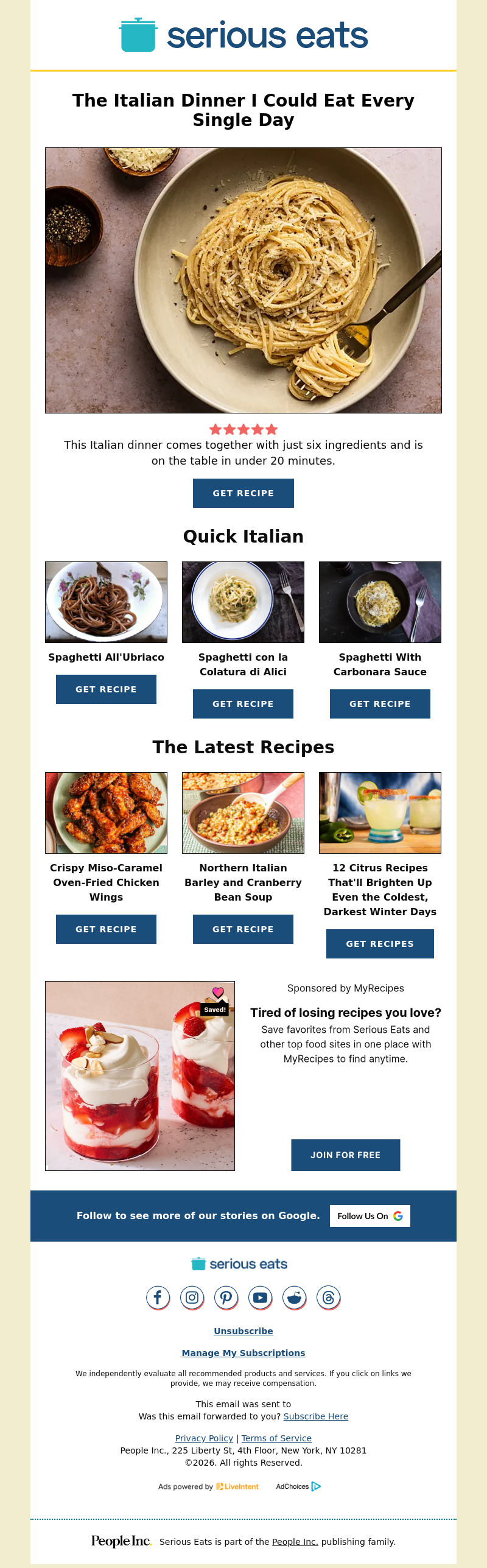This screenshot has height=1568, width=487.
Task: Get recipe for Spaghetti With Carbonara Sauce
Action: coord(380,704)
